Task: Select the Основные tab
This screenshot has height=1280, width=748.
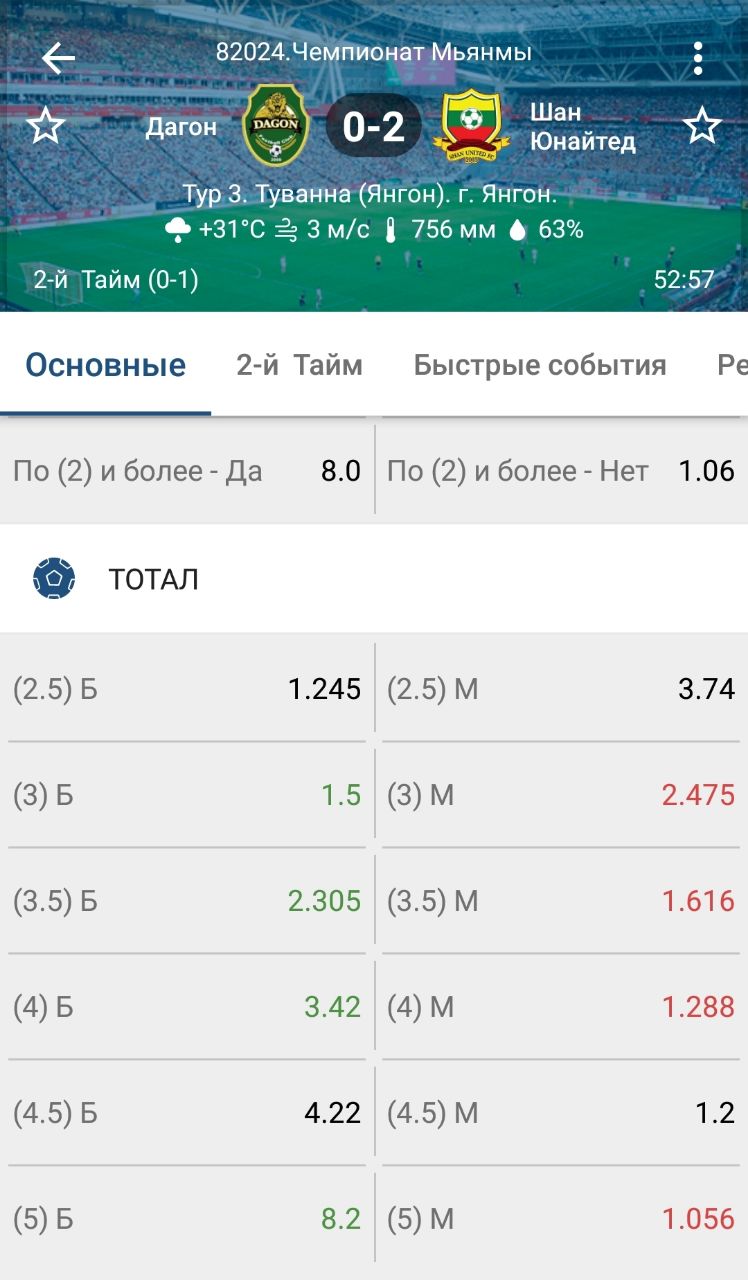Action: 106,365
